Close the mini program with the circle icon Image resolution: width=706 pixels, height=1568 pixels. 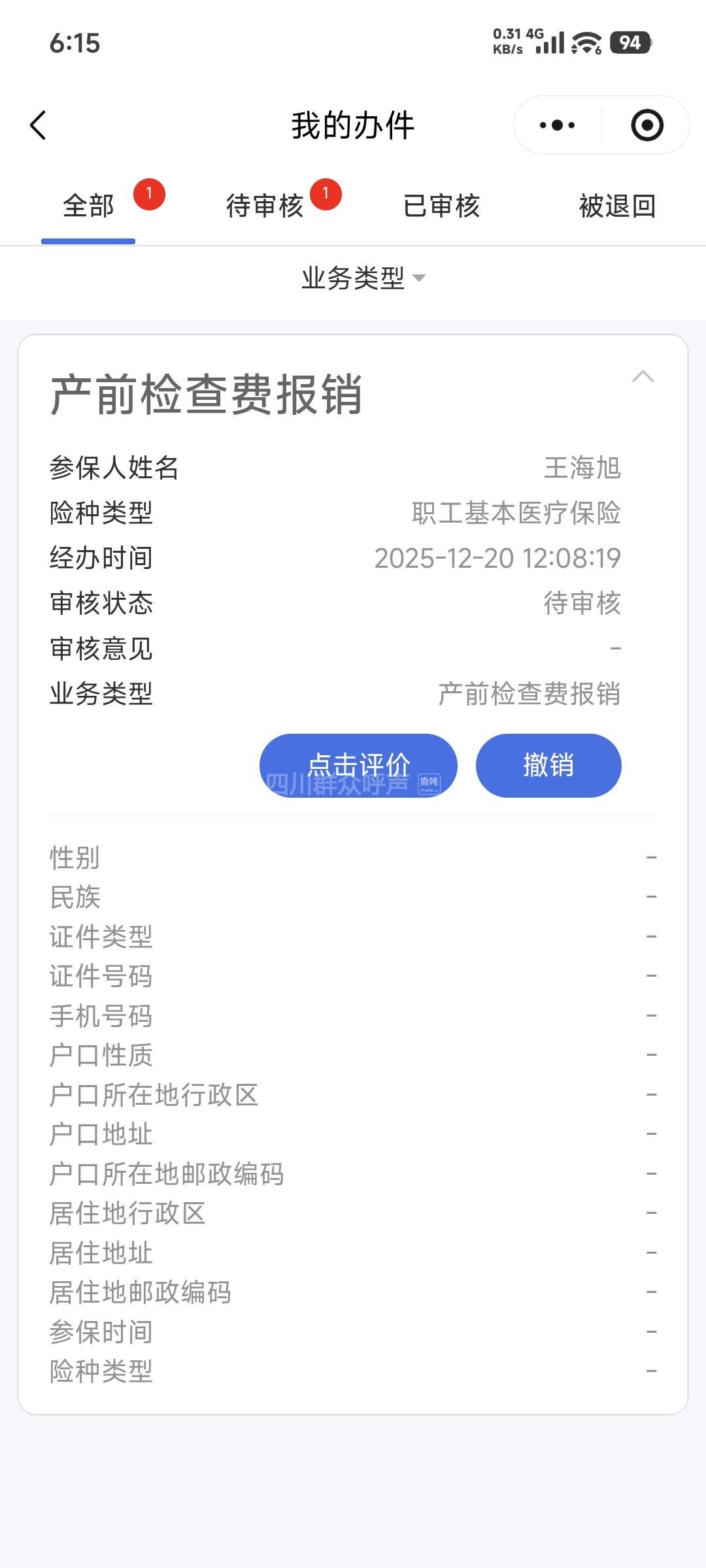click(647, 125)
